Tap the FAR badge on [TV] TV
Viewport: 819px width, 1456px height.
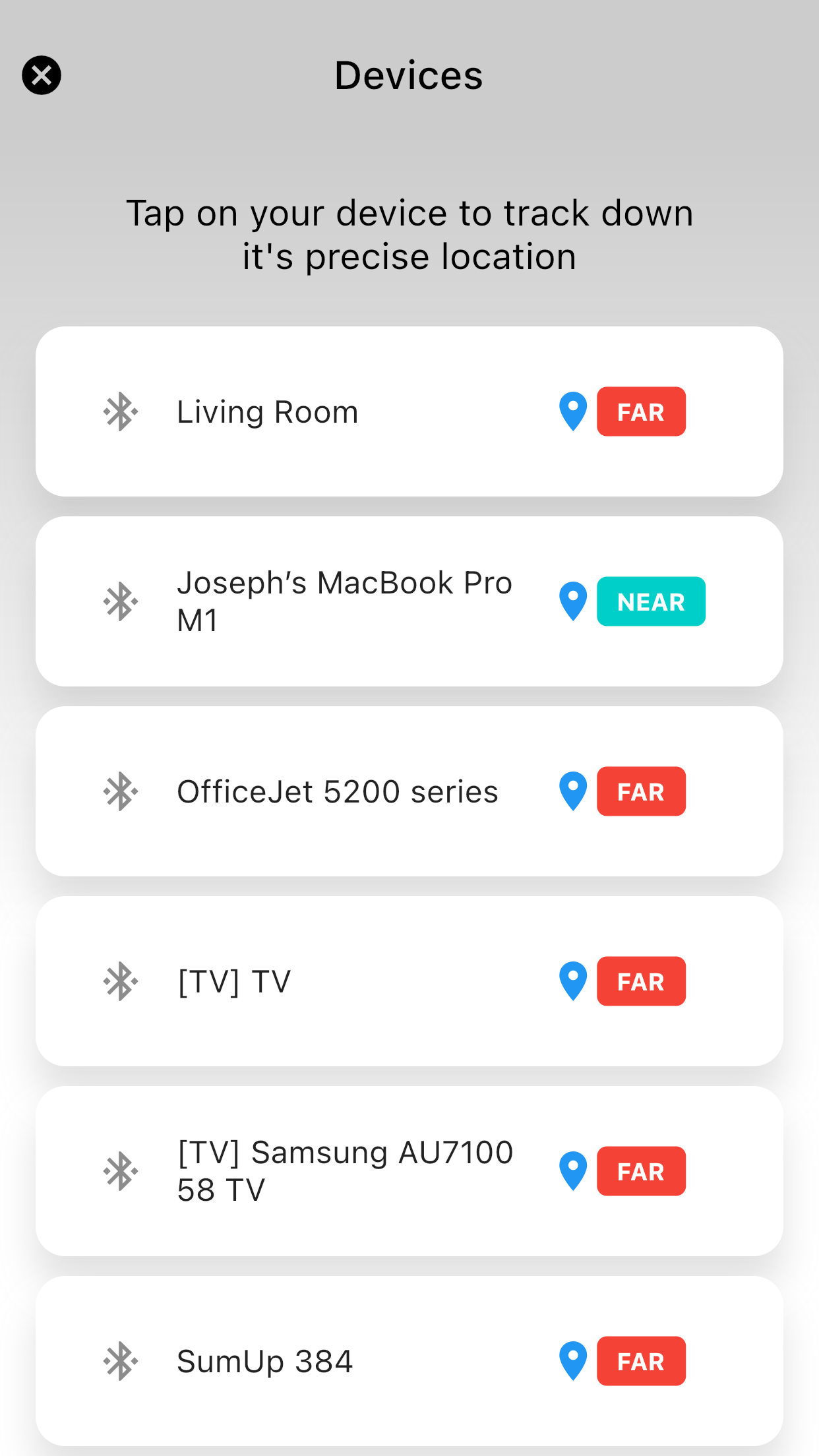[x=641, y=981]
